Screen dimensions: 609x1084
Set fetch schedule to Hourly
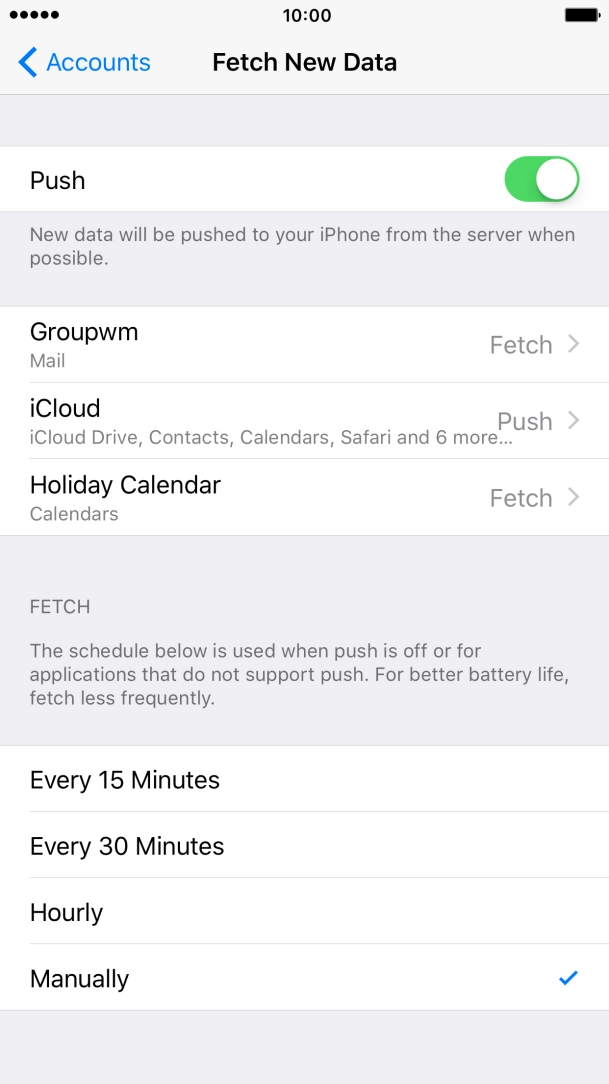[x=304, y=912]
